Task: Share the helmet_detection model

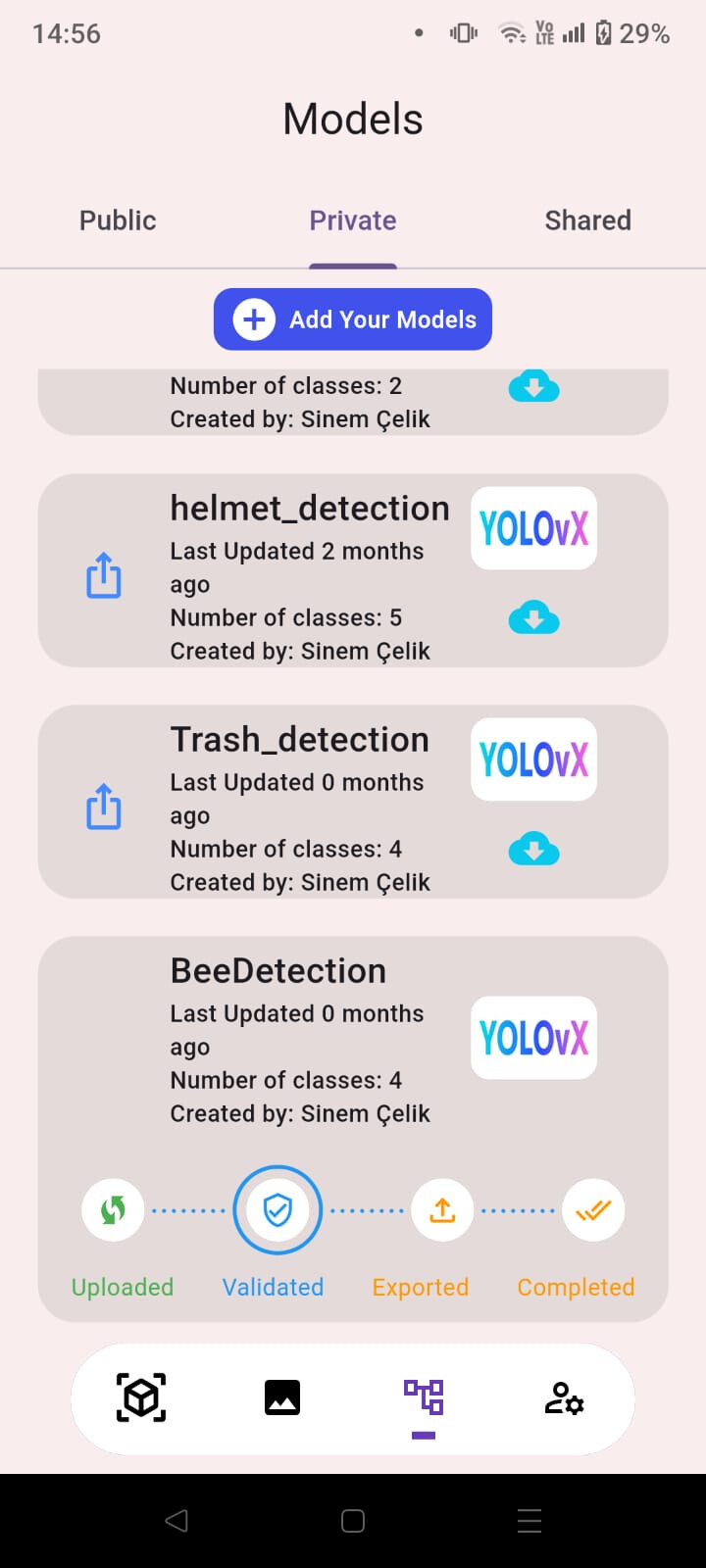Action: (104, 574)
